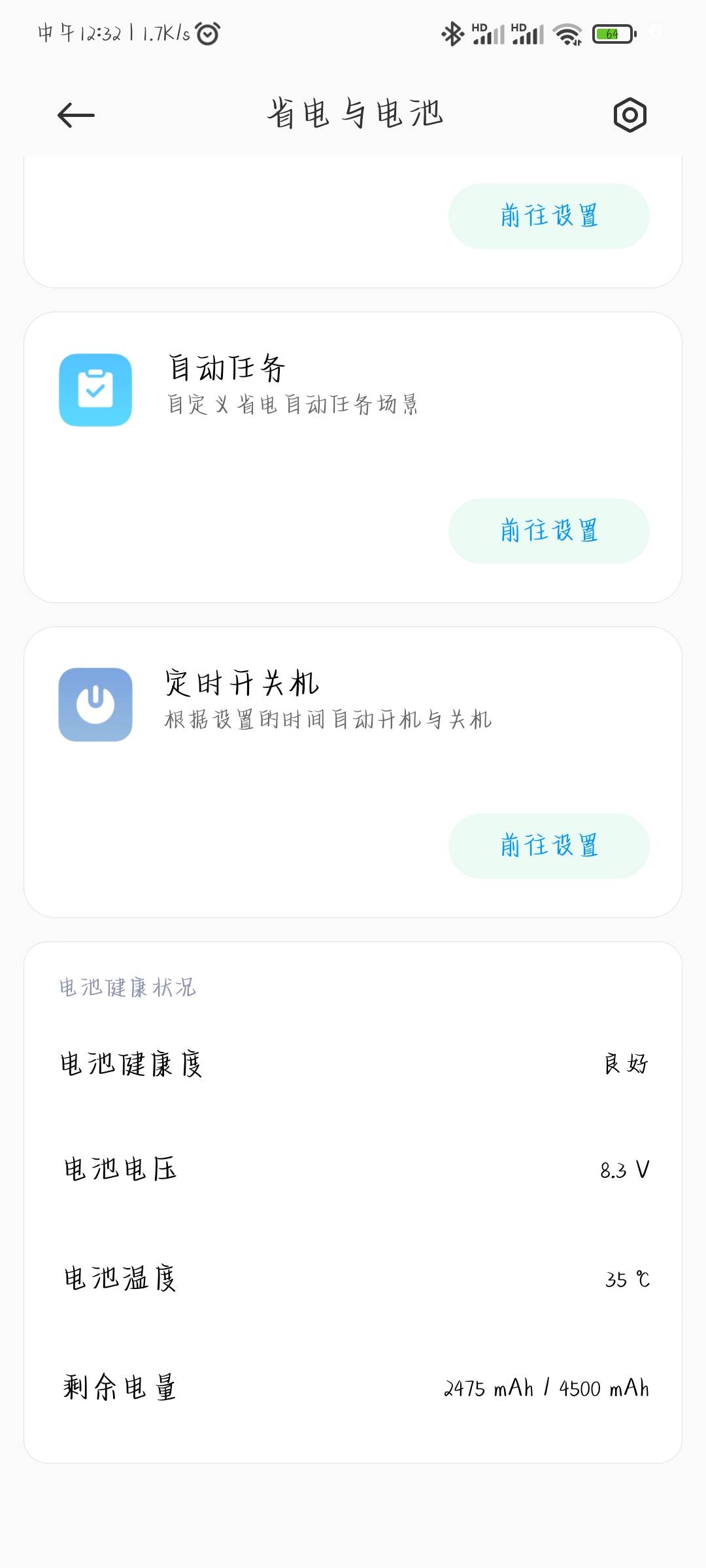Tap 前往设置 in the partially visible top card
The height and width of the screenshot is (1568, 706).
coord(548,216)
